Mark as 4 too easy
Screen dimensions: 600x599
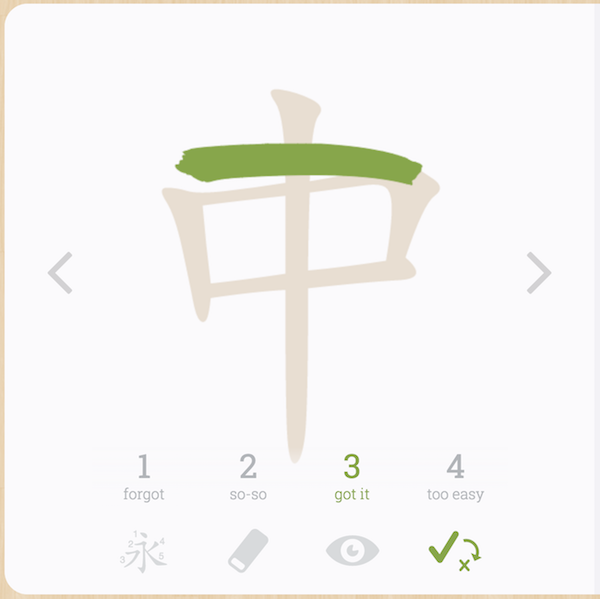coord(455,476)
